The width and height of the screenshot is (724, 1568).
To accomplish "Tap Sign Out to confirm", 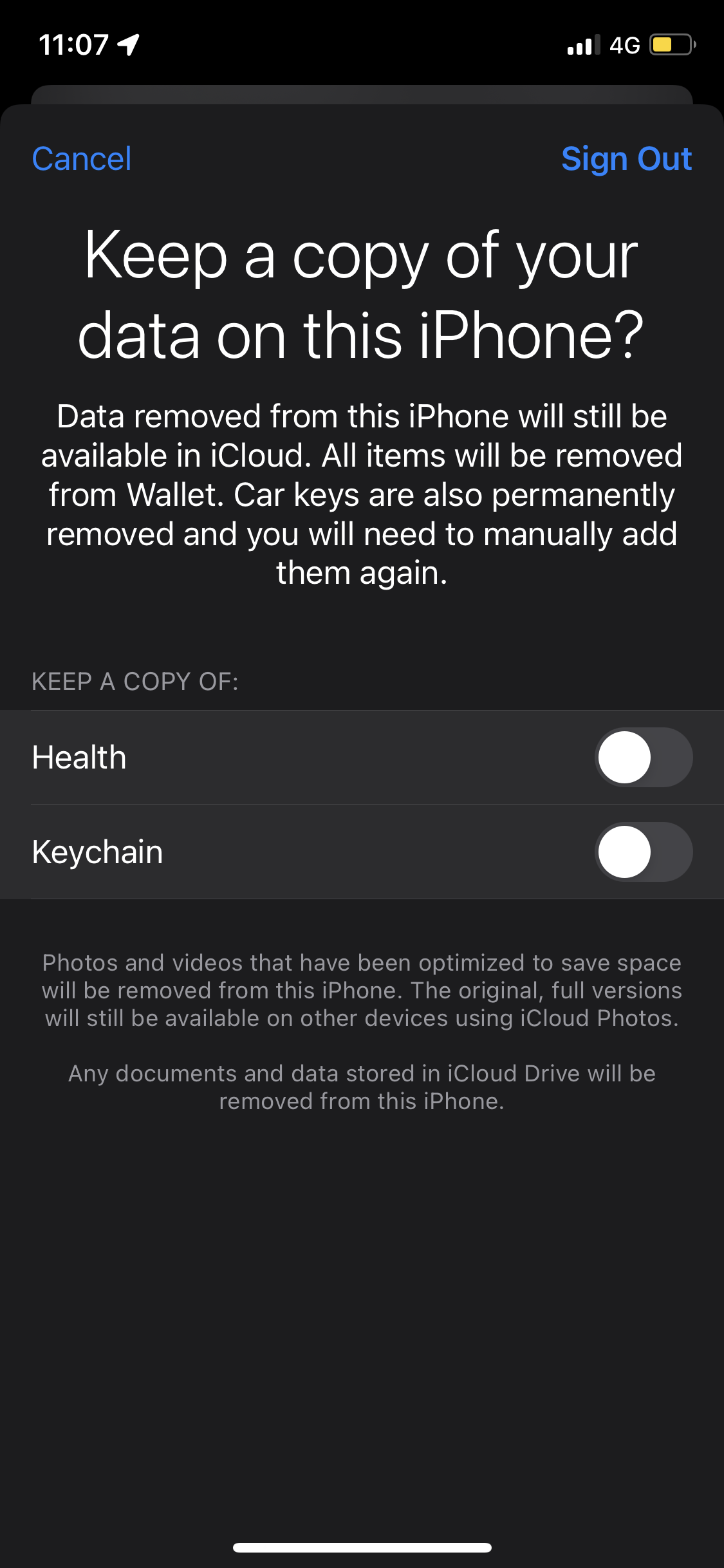I will pyautogui.click(x=626, y=159).
